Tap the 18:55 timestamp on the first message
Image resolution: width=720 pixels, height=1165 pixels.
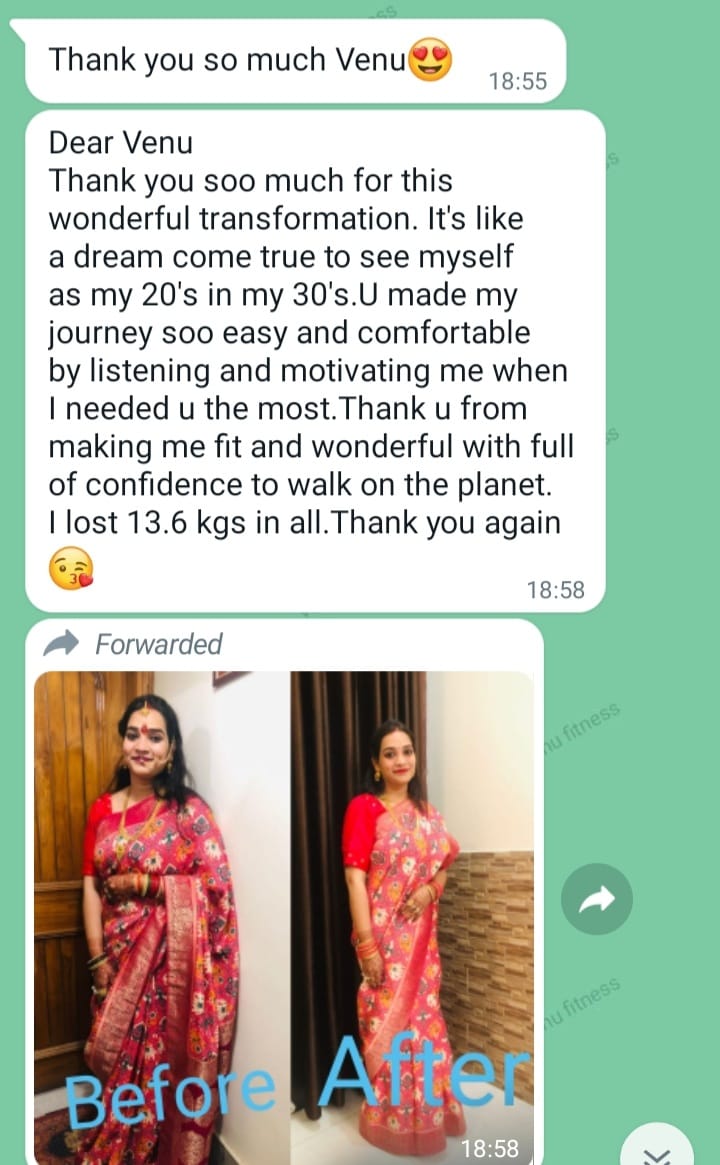[517, 81]
